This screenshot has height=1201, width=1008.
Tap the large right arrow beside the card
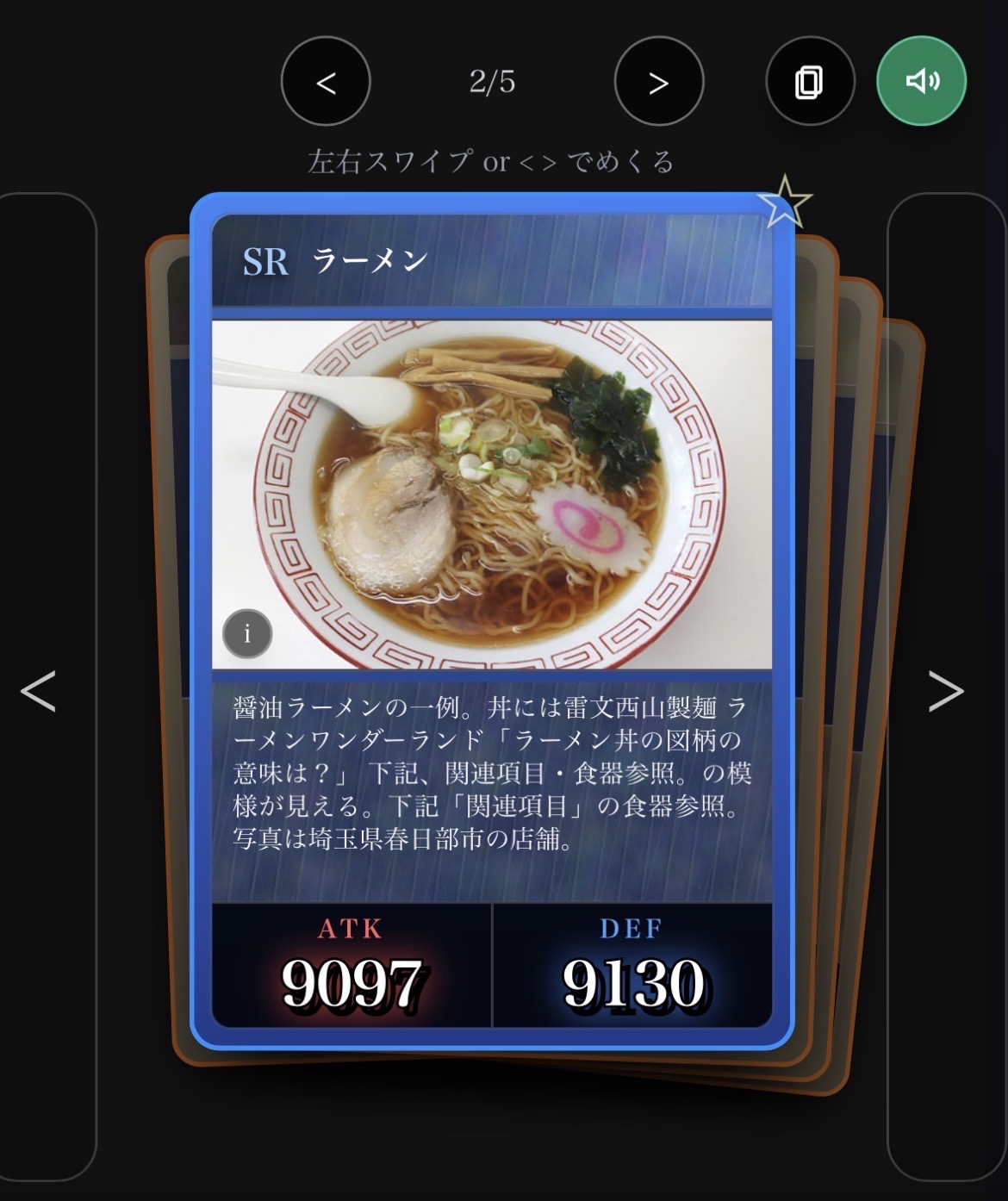pyautogui.click(x=945, y=691)
